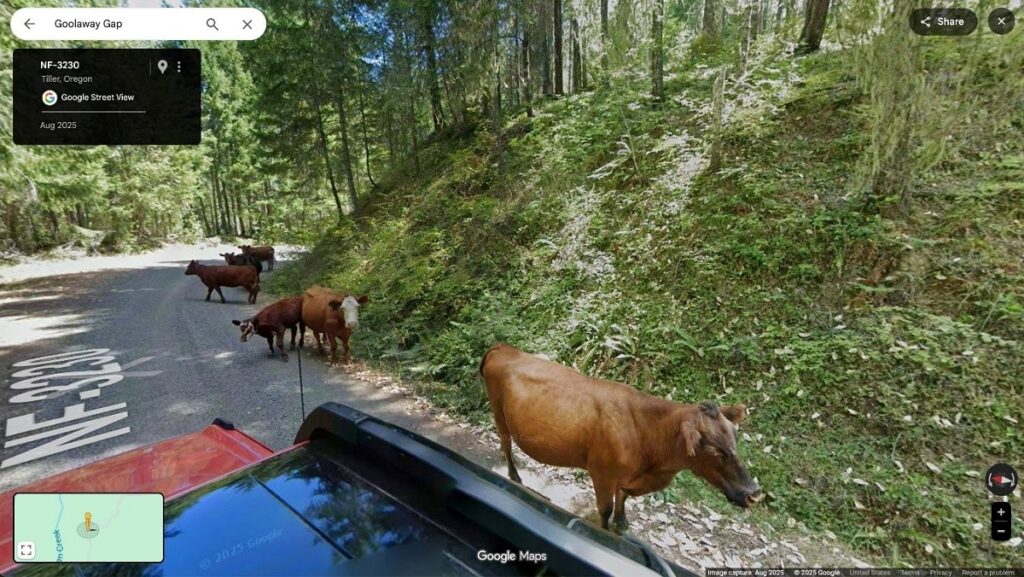Reset the view with the compass
This screenshot has width=1024, height=577.
point(1000,479)
